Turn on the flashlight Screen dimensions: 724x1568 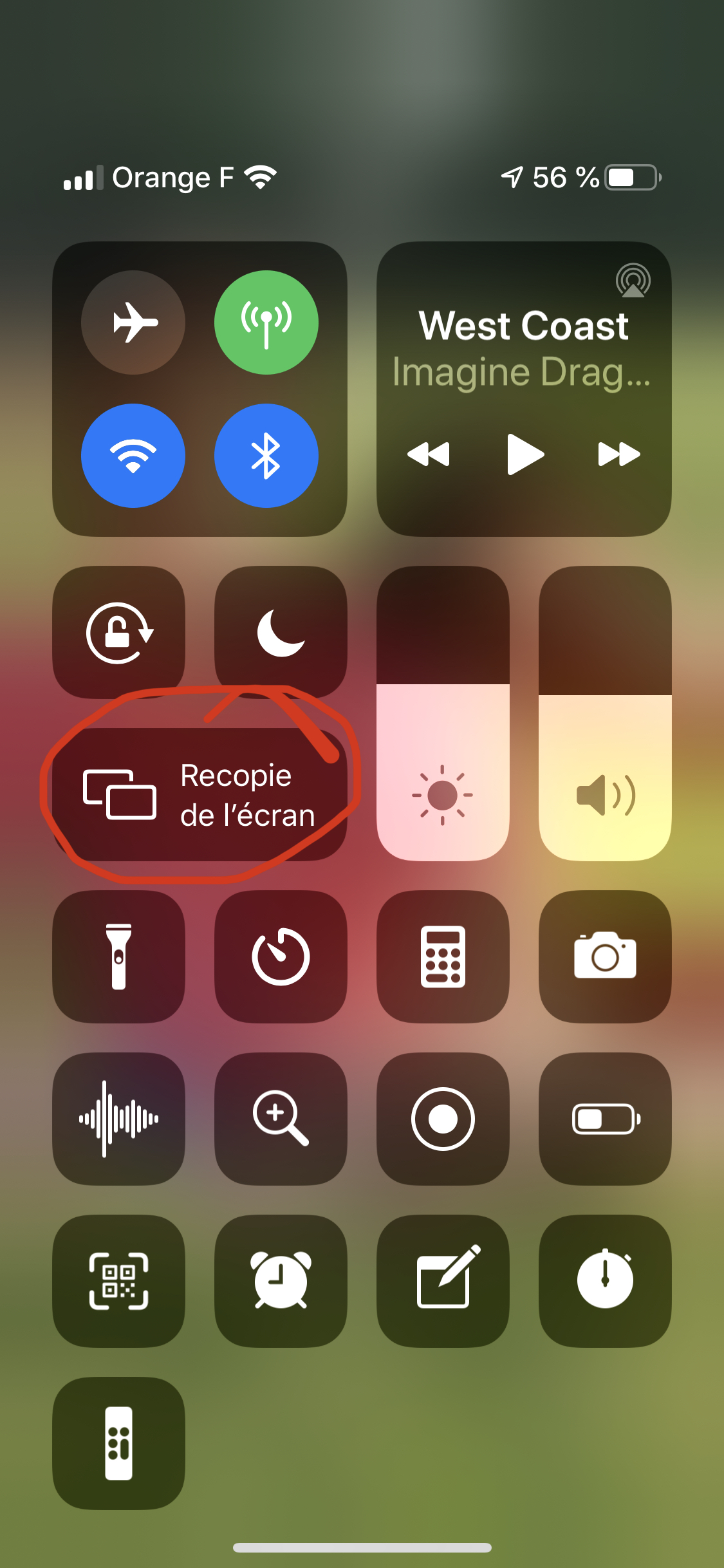(x=119, y=957)
